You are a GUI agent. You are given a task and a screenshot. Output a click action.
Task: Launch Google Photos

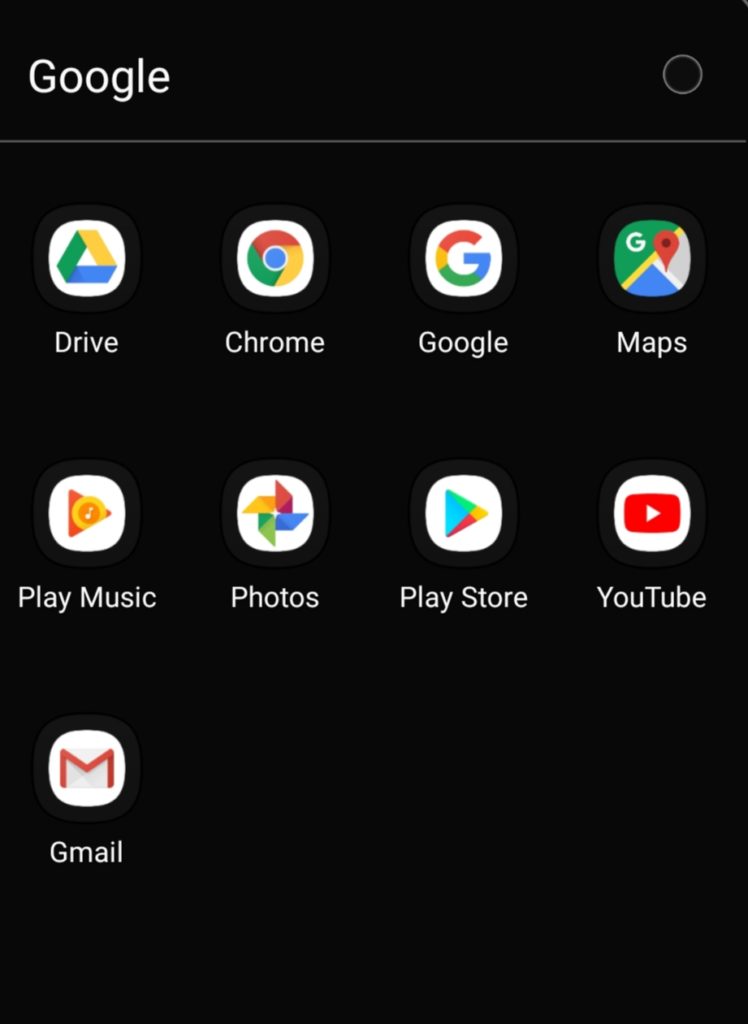click(274, 513)
